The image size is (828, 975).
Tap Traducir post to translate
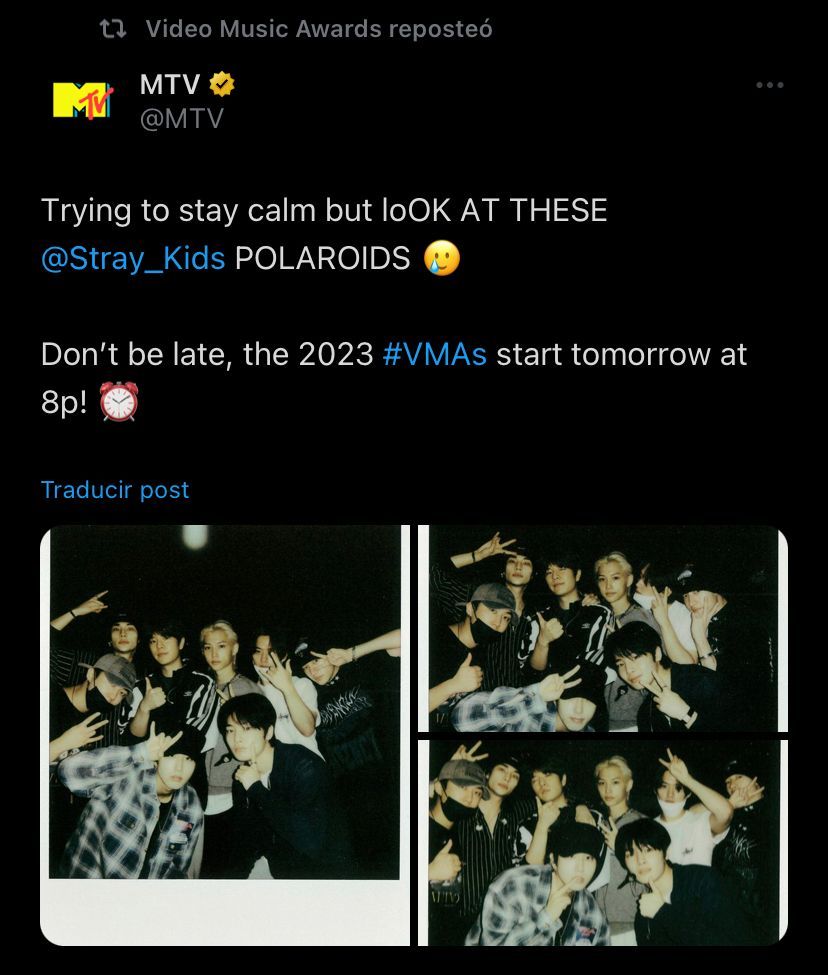click(x=115, y=490)
